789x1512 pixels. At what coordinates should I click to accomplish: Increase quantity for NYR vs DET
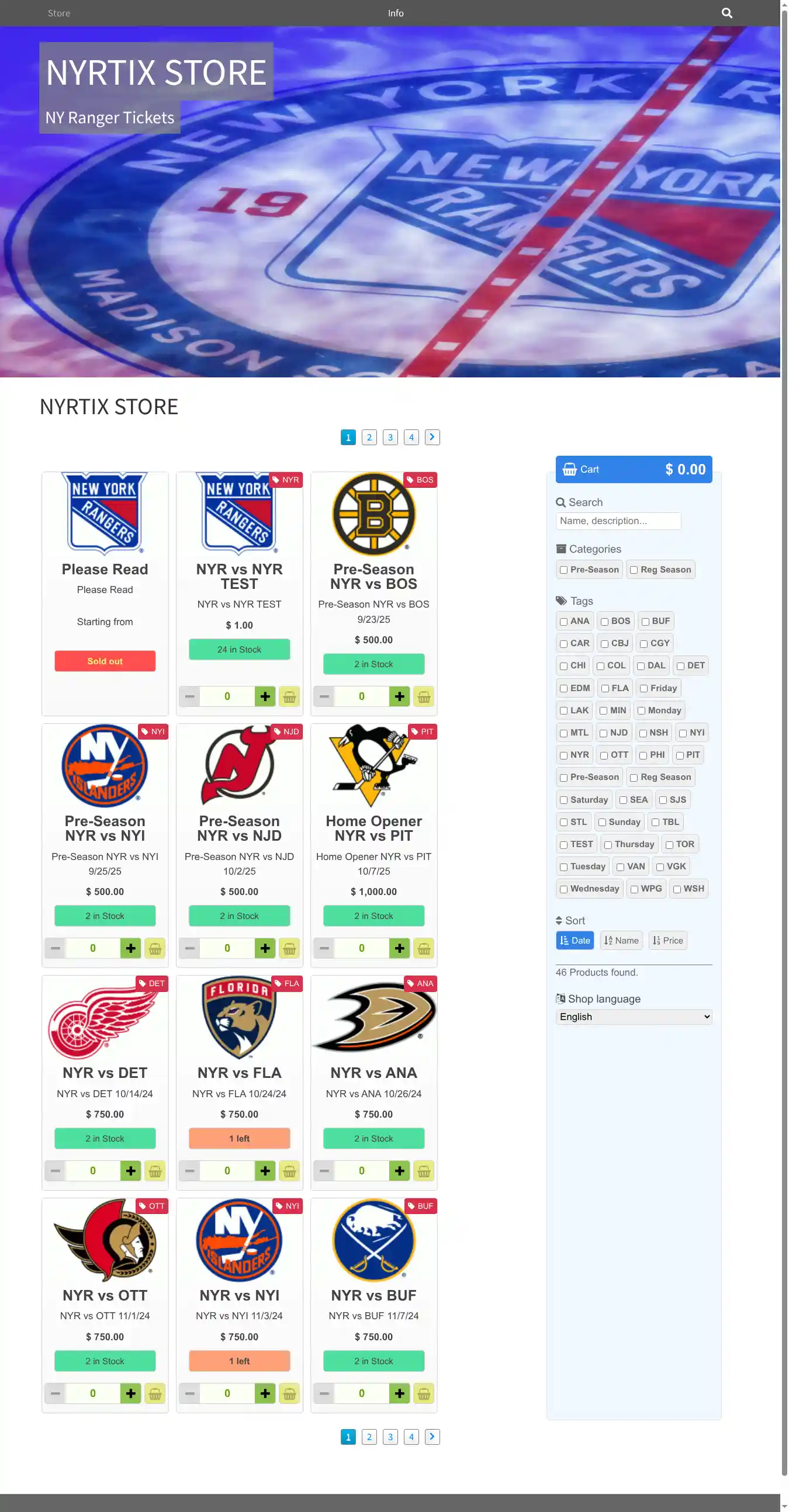tap(130, 1170)
